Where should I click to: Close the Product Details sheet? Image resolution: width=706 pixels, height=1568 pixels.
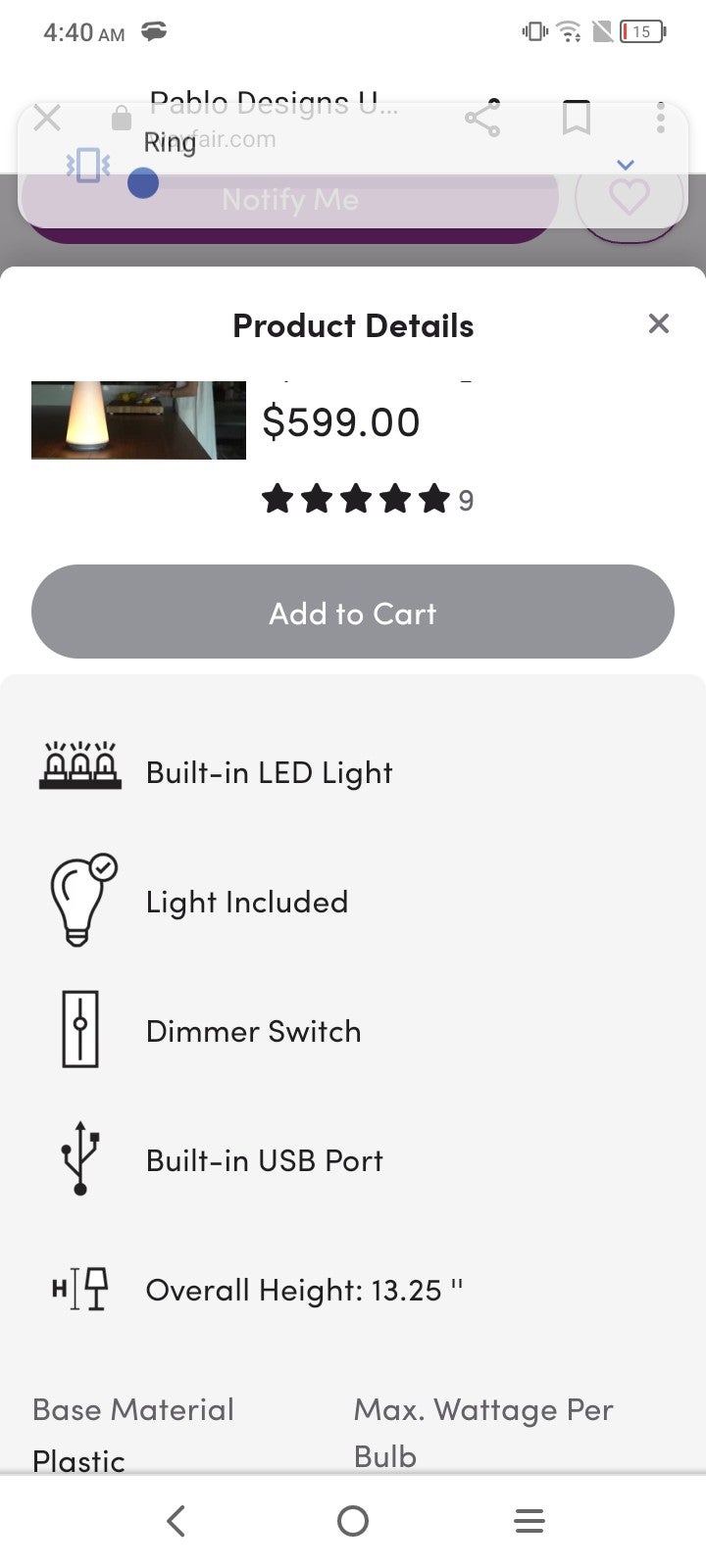(x=659, y=324)
